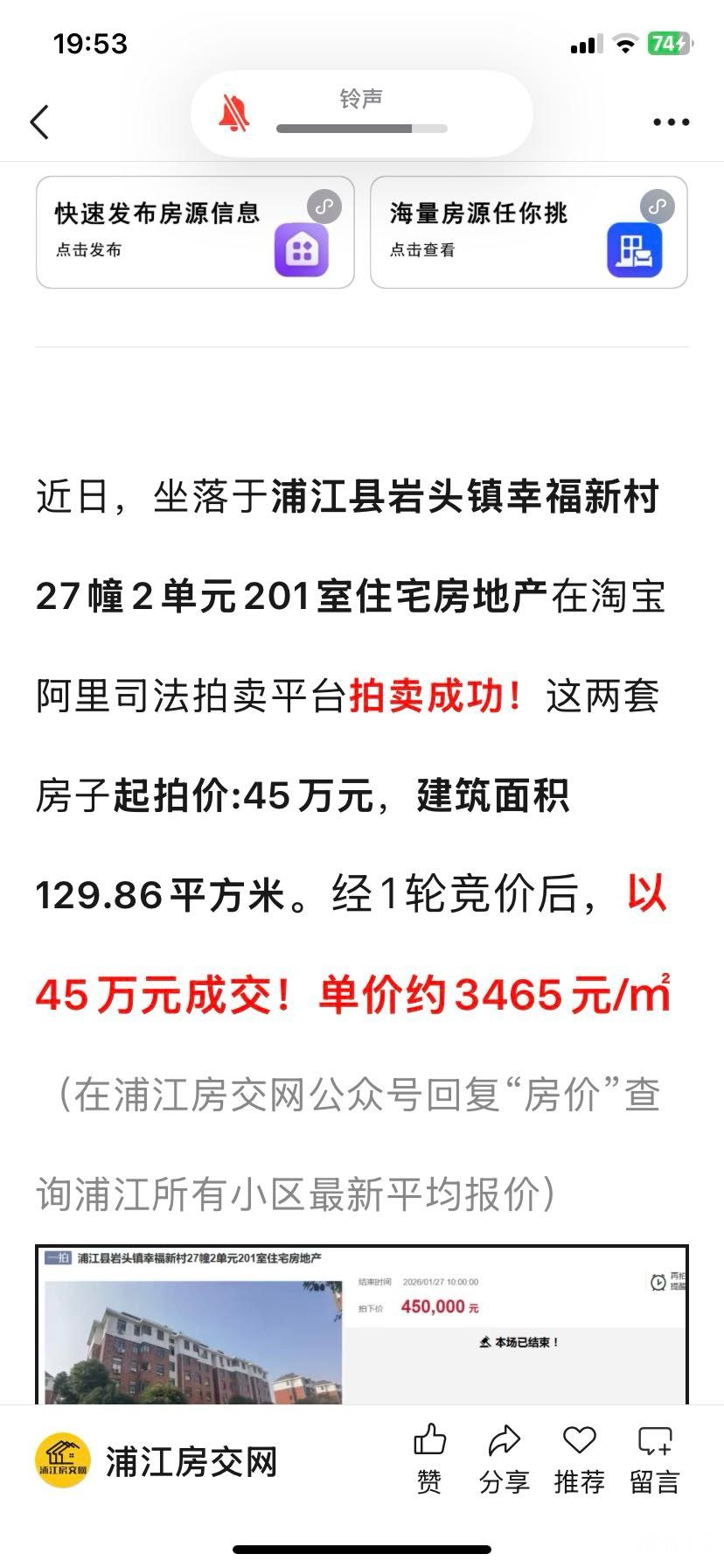Share the article via 分享

point(505,1459)
